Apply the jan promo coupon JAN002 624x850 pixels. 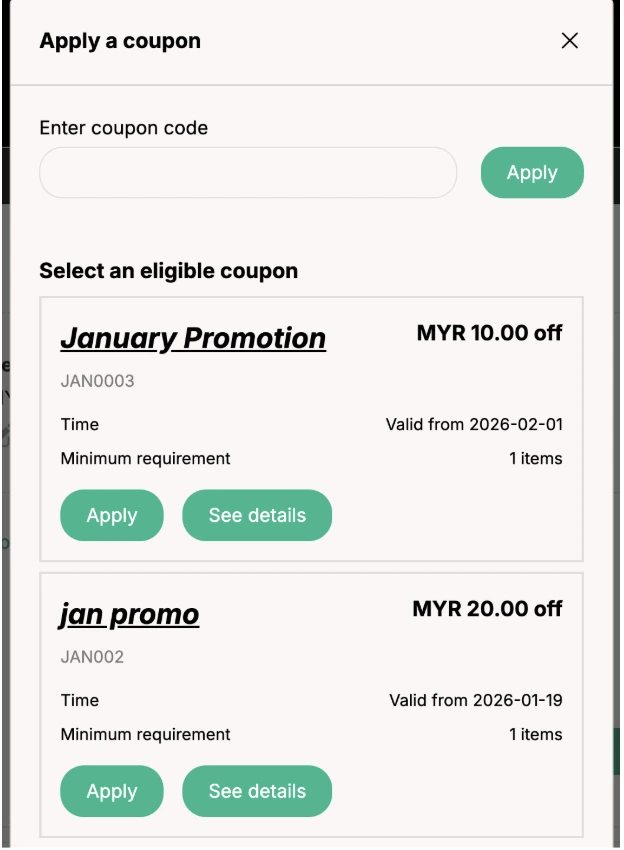112,792
